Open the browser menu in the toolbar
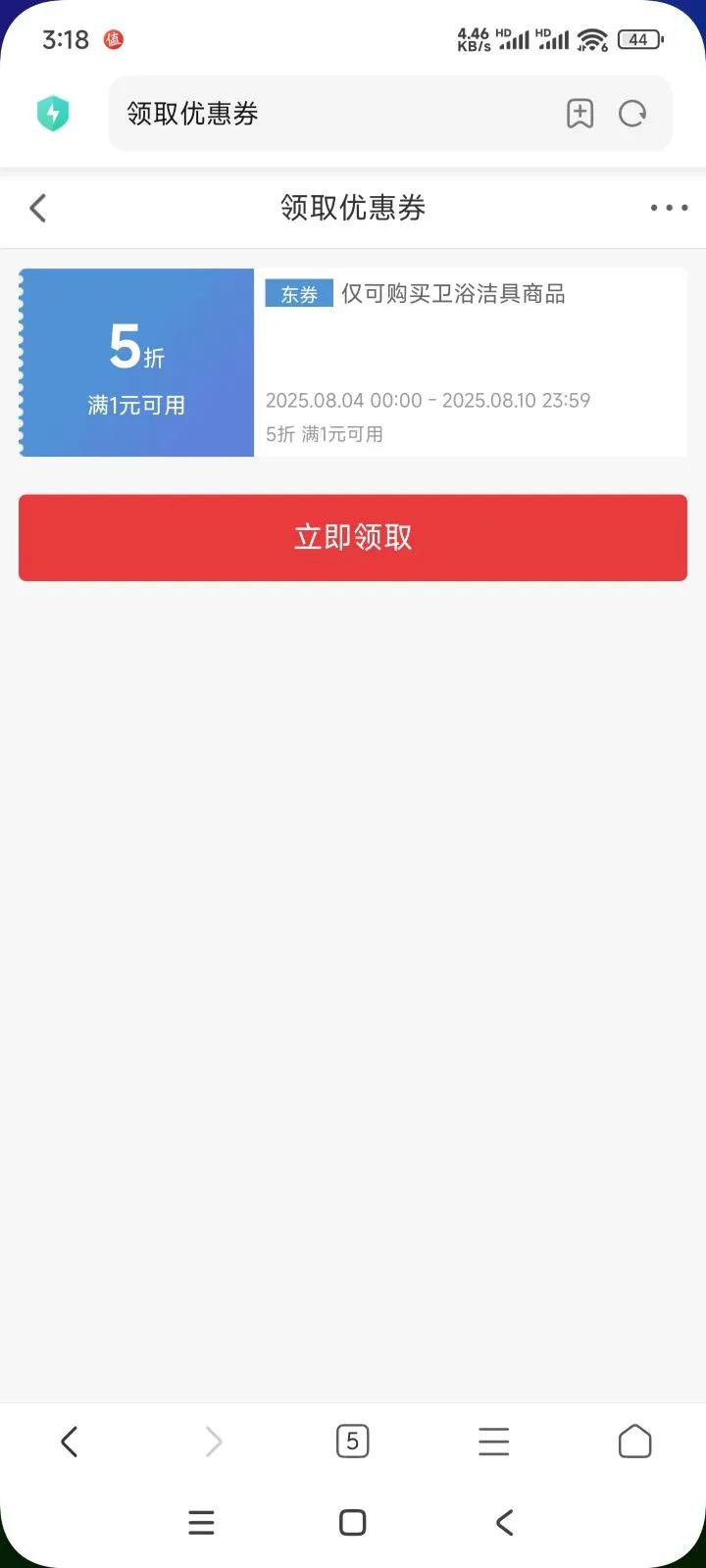Viewport: 706px width, 1568px height. coord(493,1442)
